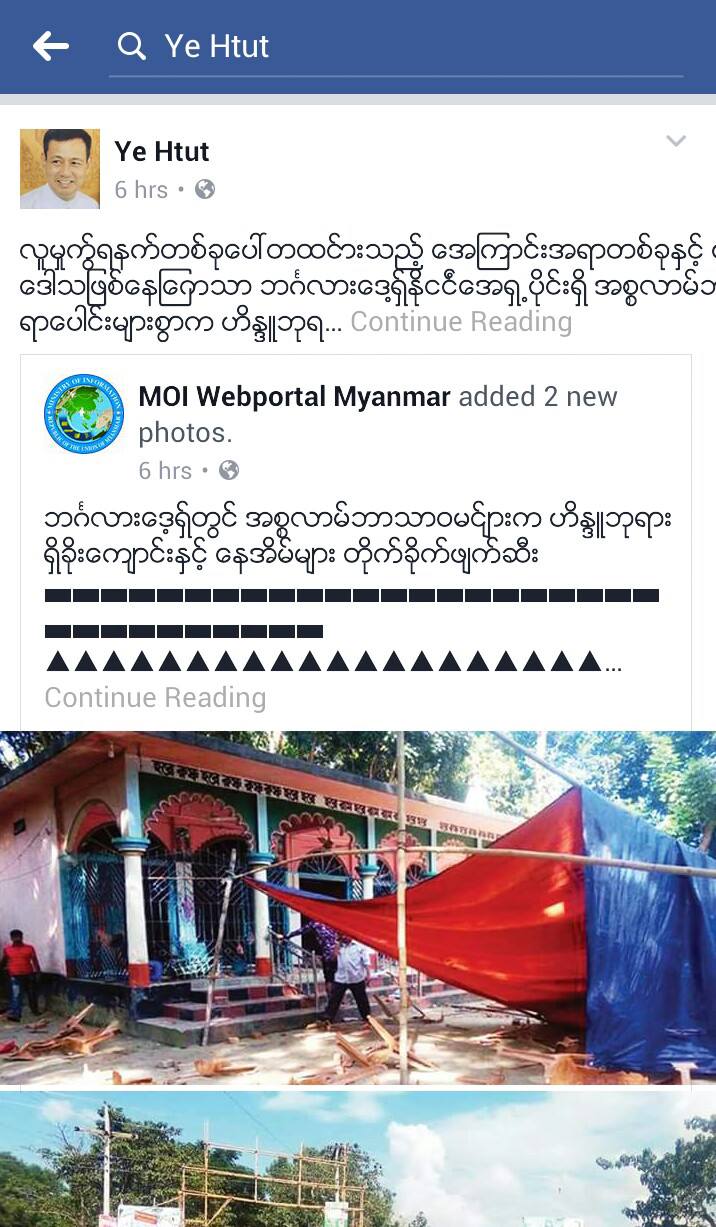
Task: Continue Reading Ye Htut's post text
Action: 461,321
